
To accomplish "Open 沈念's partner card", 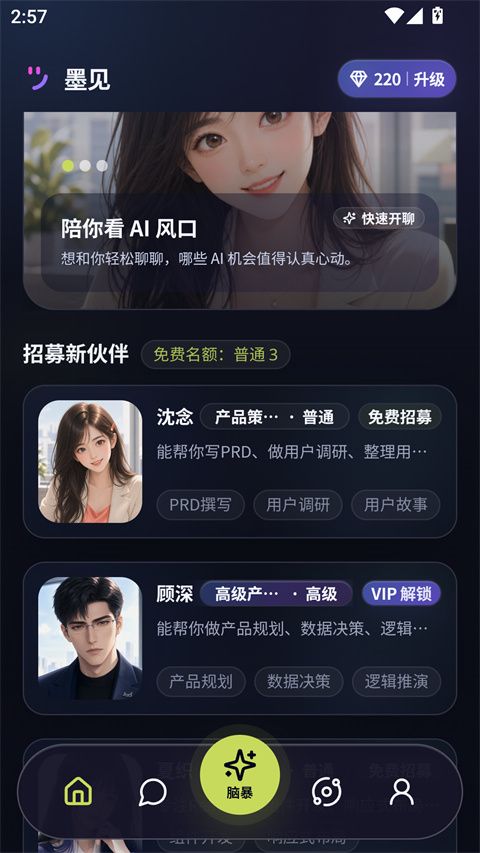I will [240, 461].
